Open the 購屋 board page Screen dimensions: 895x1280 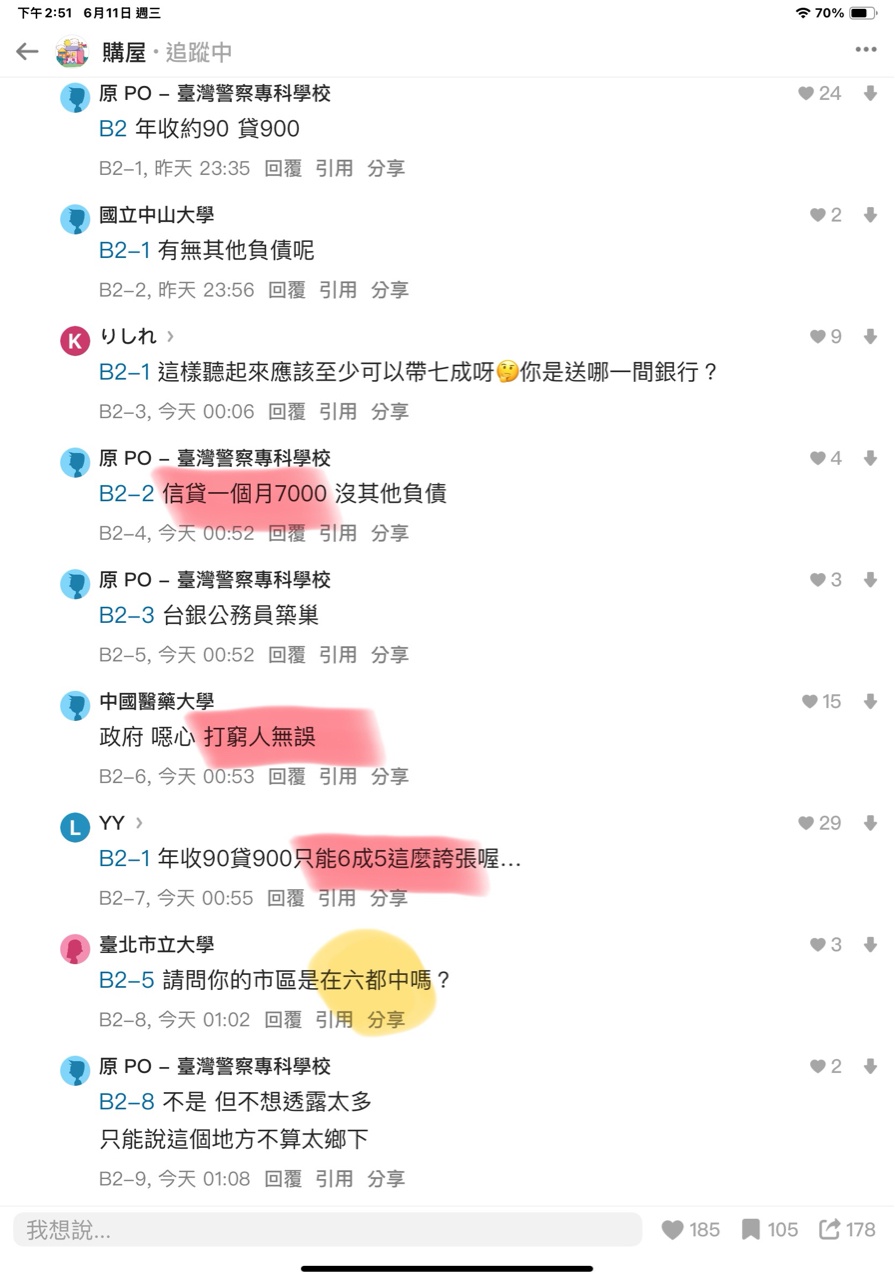[x=123, y=52]
